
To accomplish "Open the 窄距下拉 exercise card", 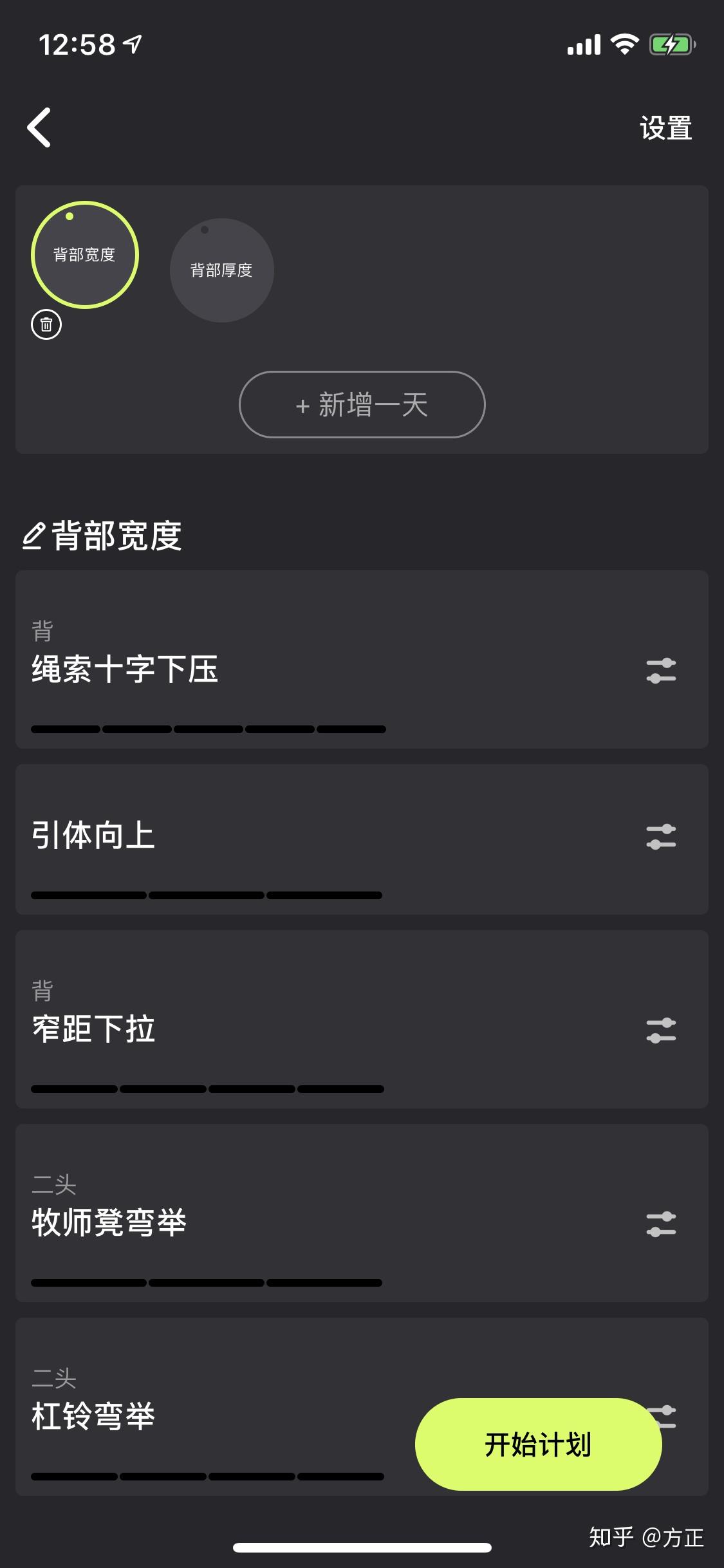I will point(257,1029).
